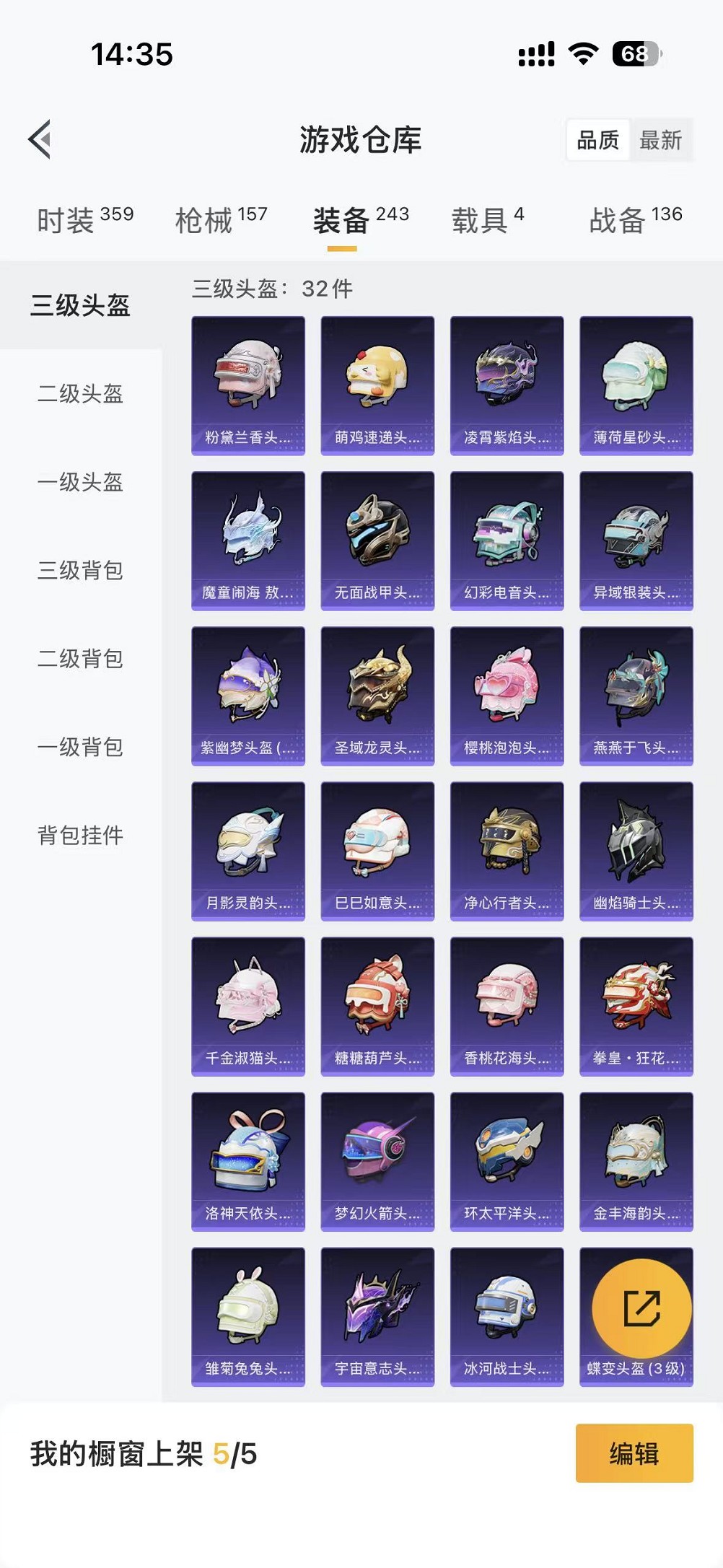Select 一级头盔 in the sidebar

click(x=80, y=482)
